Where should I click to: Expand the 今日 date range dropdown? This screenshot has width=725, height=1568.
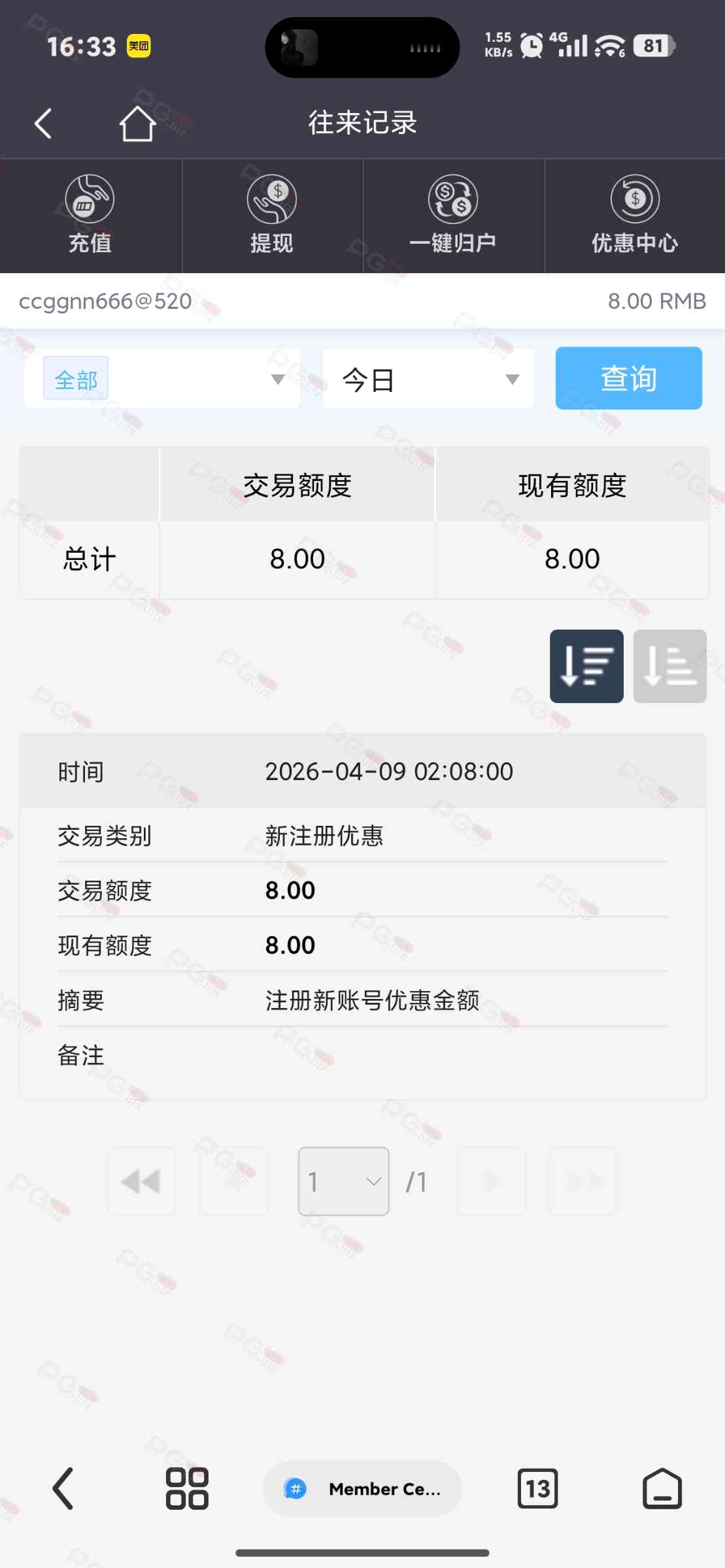pos(429,379)
